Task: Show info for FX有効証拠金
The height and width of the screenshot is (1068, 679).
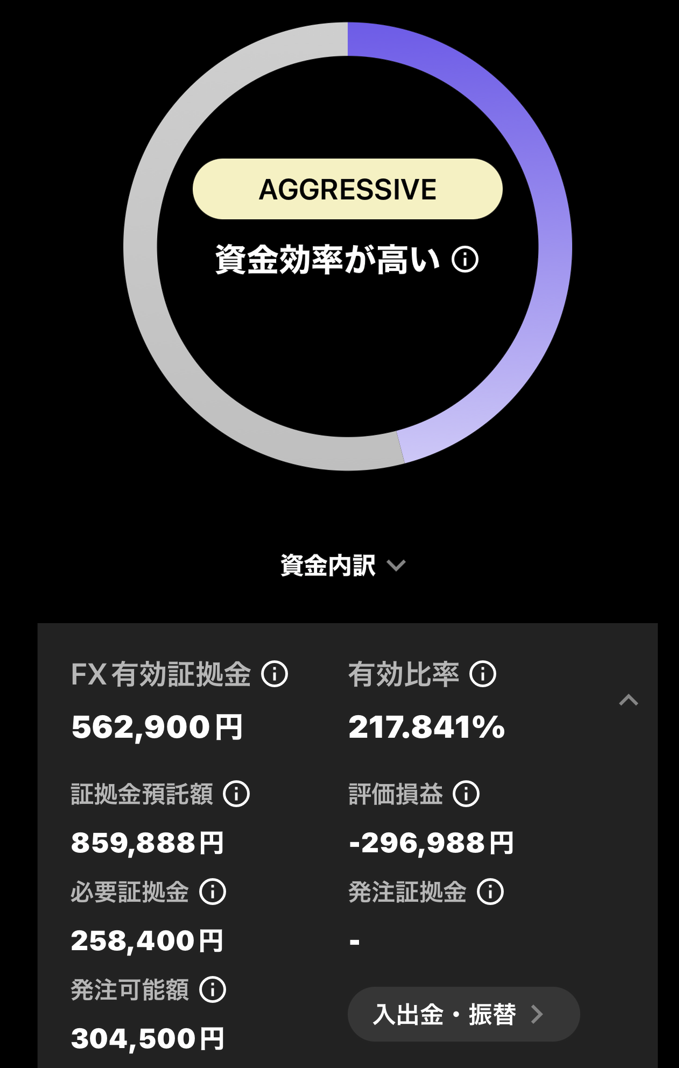Action: [275, 674]
